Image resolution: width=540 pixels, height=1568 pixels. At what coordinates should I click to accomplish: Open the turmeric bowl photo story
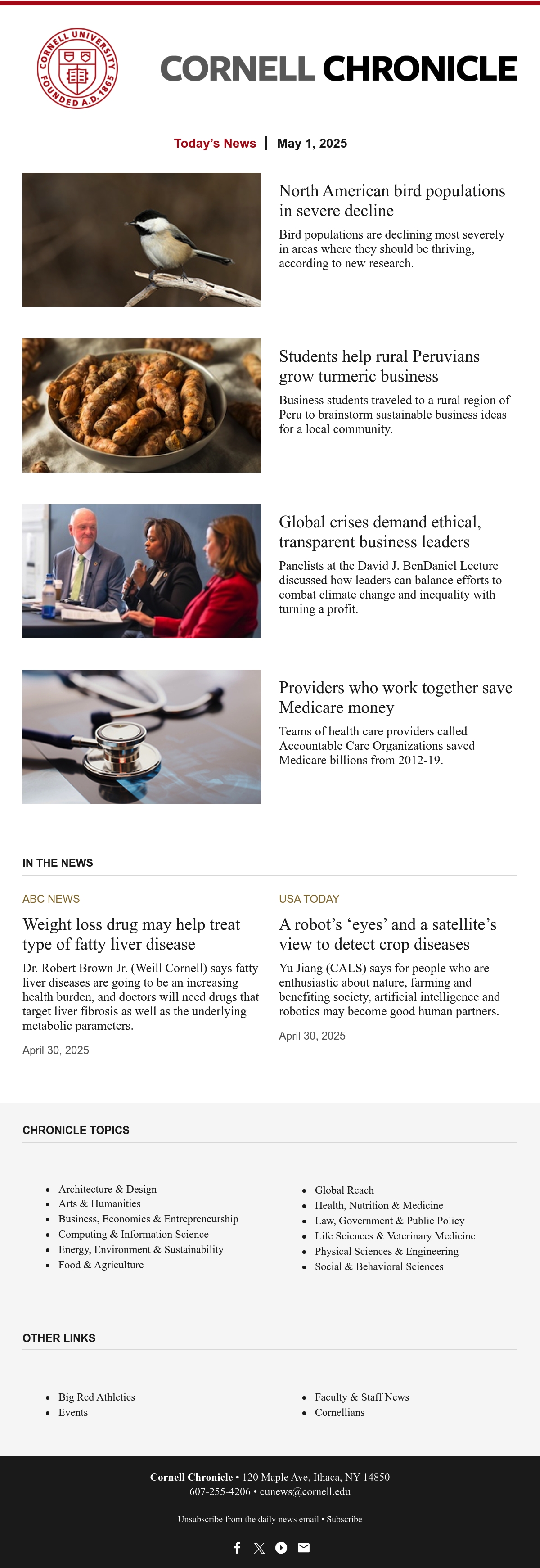[x=141, y=406]
